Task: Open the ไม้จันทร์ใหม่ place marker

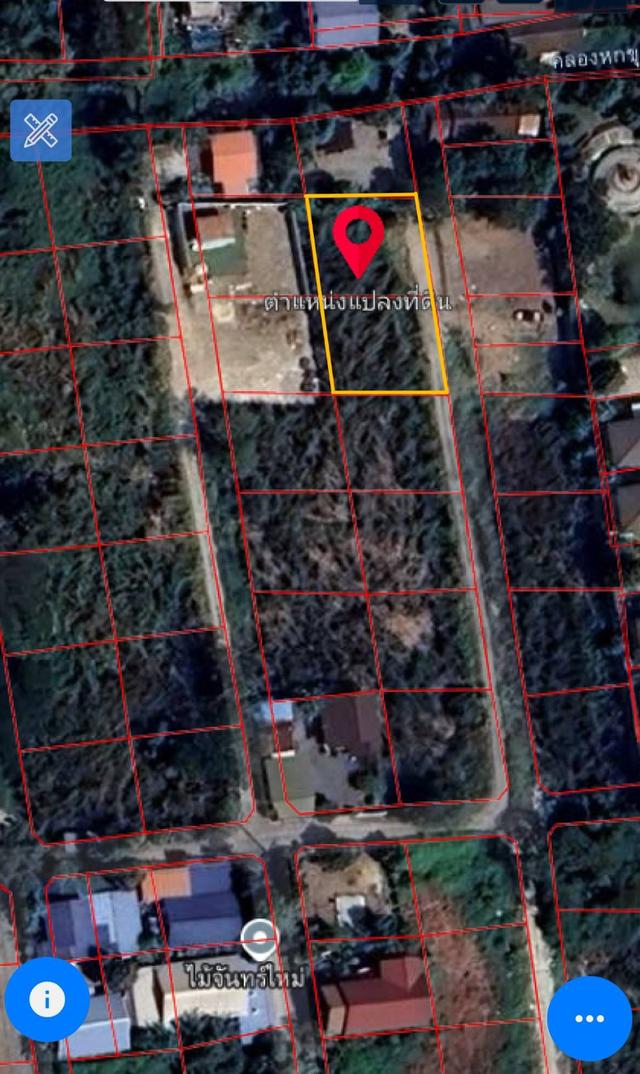Action: [261, 940]
